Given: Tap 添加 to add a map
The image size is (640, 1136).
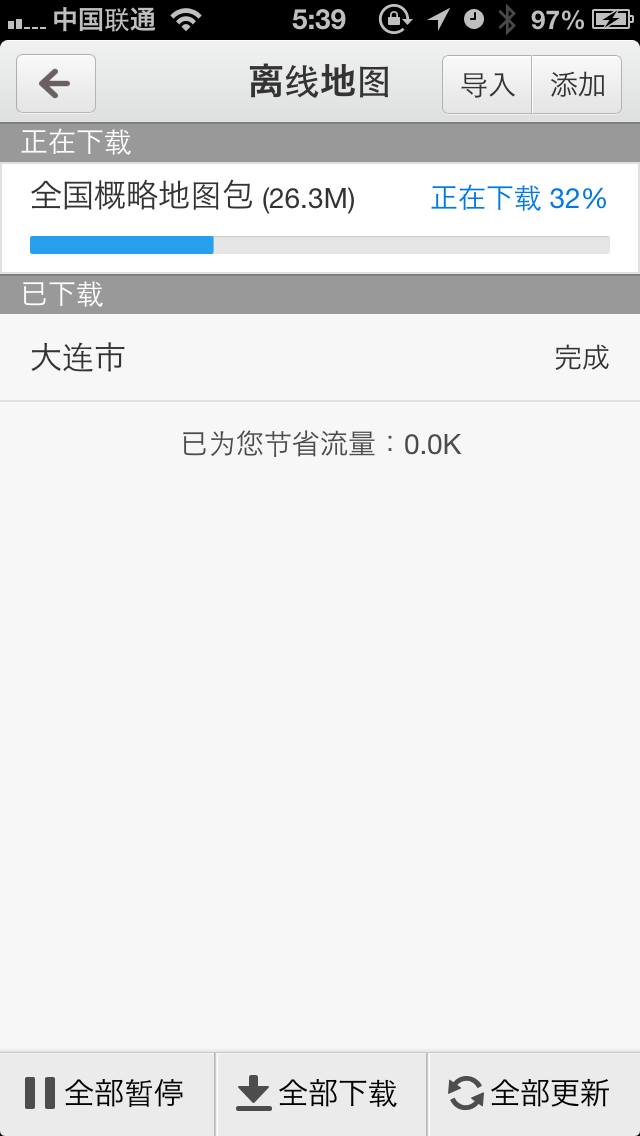Looking at the screenshot, I should (x=577, y=85).
